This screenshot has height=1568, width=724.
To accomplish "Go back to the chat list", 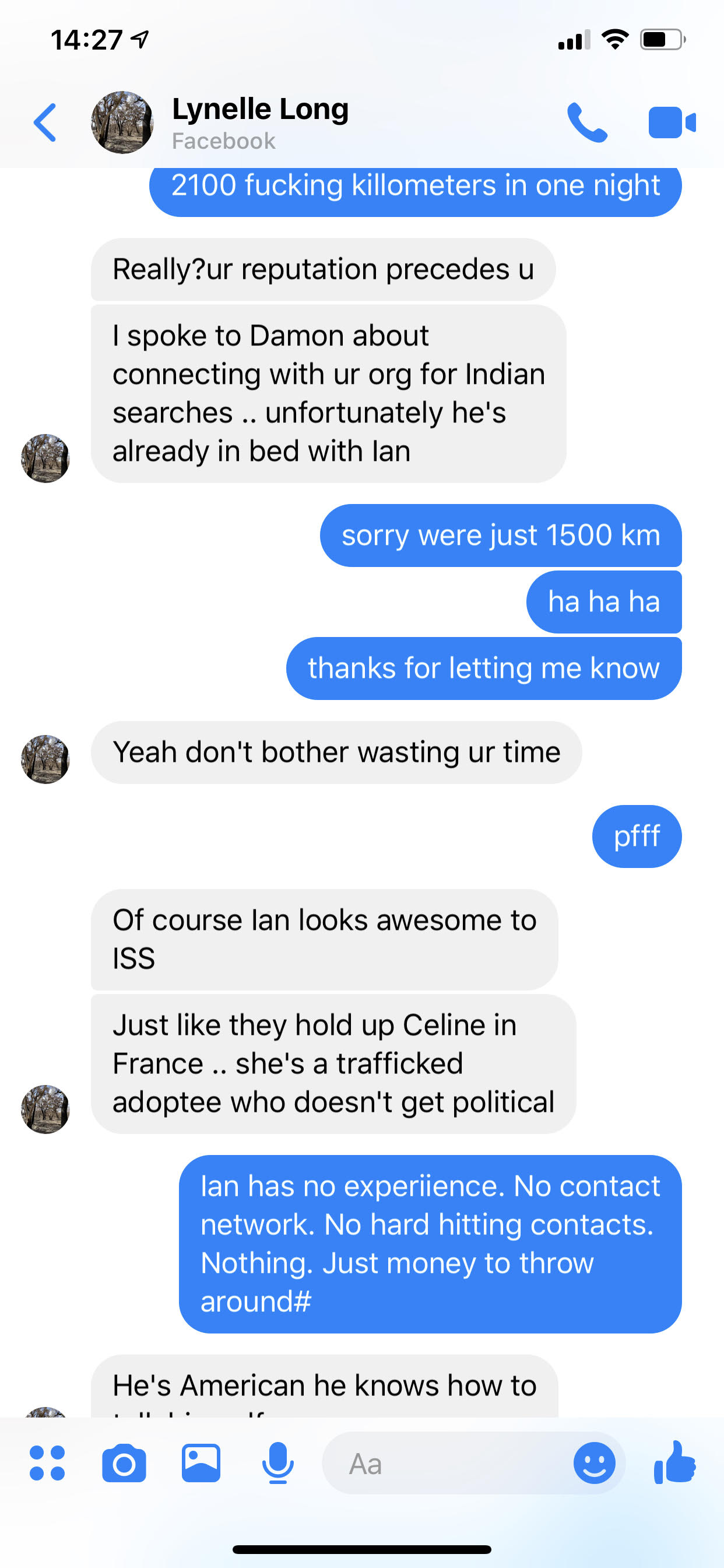I will click(x=45, y=123).
